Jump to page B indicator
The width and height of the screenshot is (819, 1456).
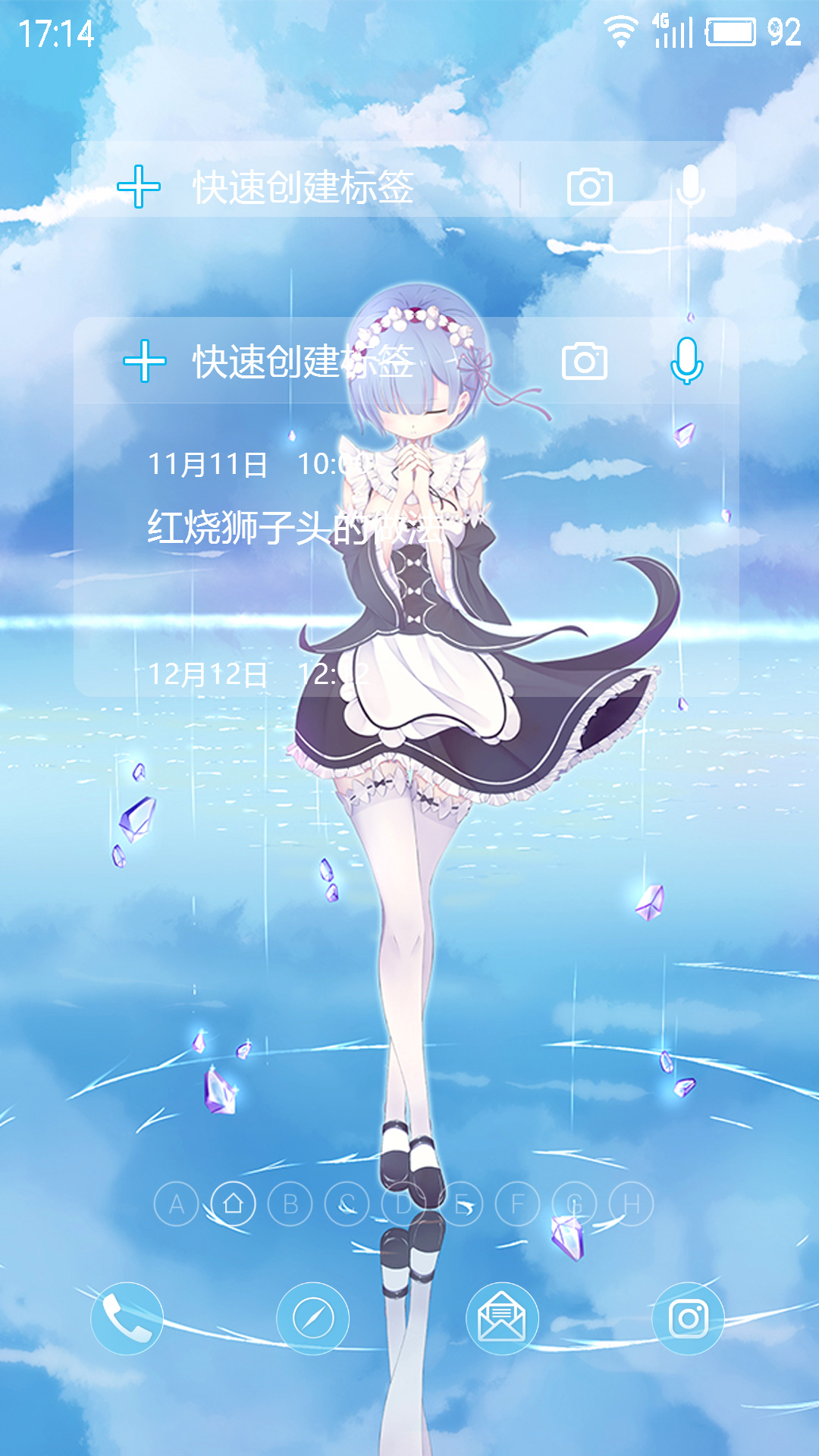pos(290,1203)
